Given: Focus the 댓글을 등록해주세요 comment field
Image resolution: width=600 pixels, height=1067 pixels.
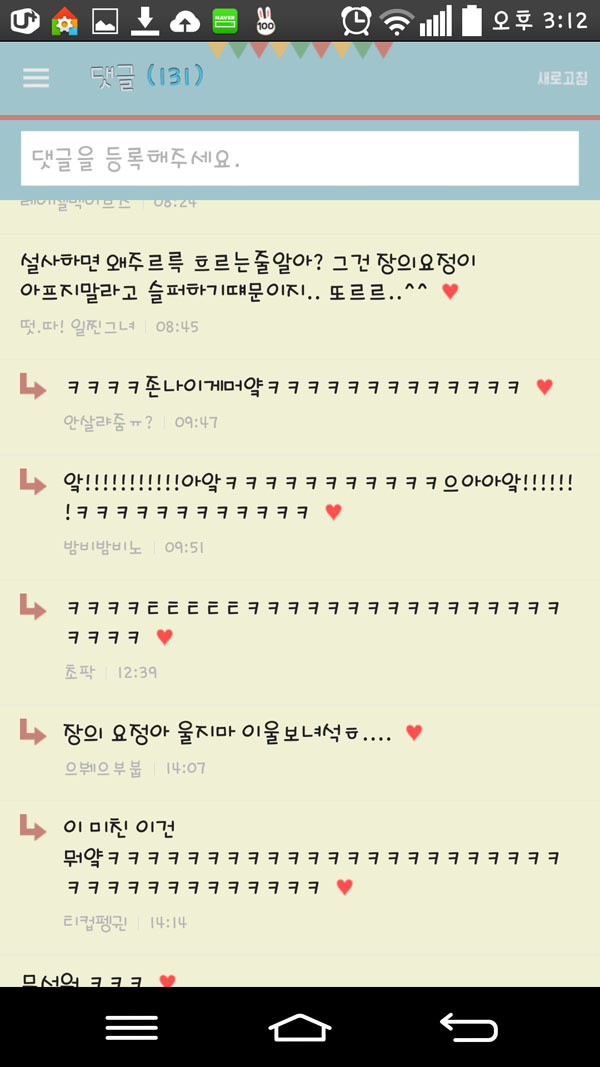Looking at the screenshot, I should (300, 158).
